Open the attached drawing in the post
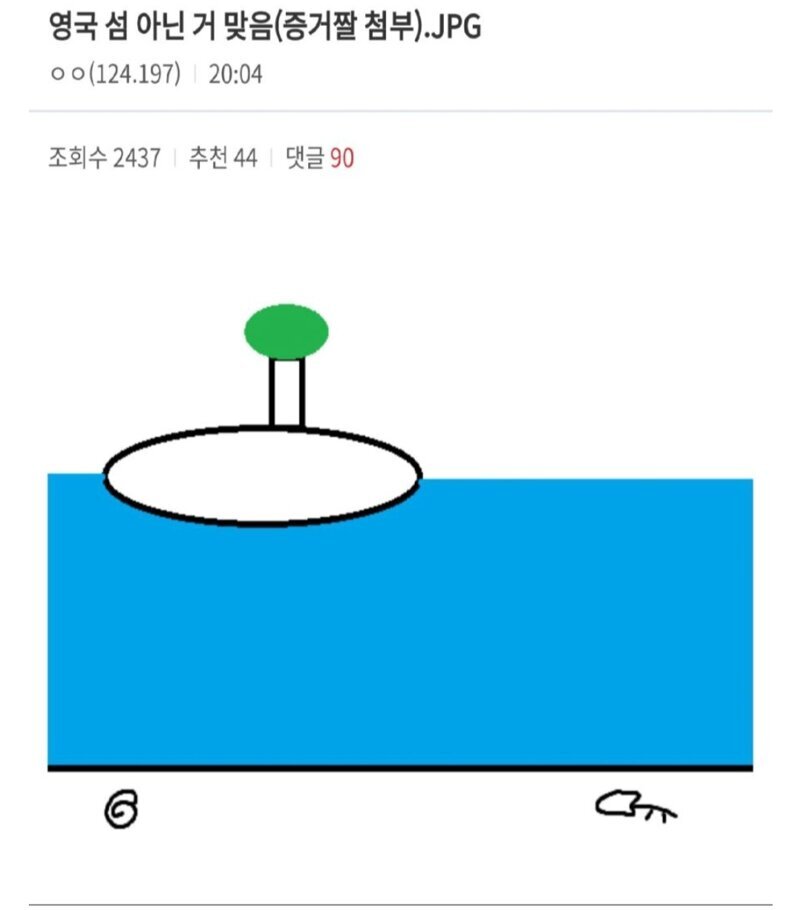The height and width of the screenshot is (910, 800). pos(400,560)
